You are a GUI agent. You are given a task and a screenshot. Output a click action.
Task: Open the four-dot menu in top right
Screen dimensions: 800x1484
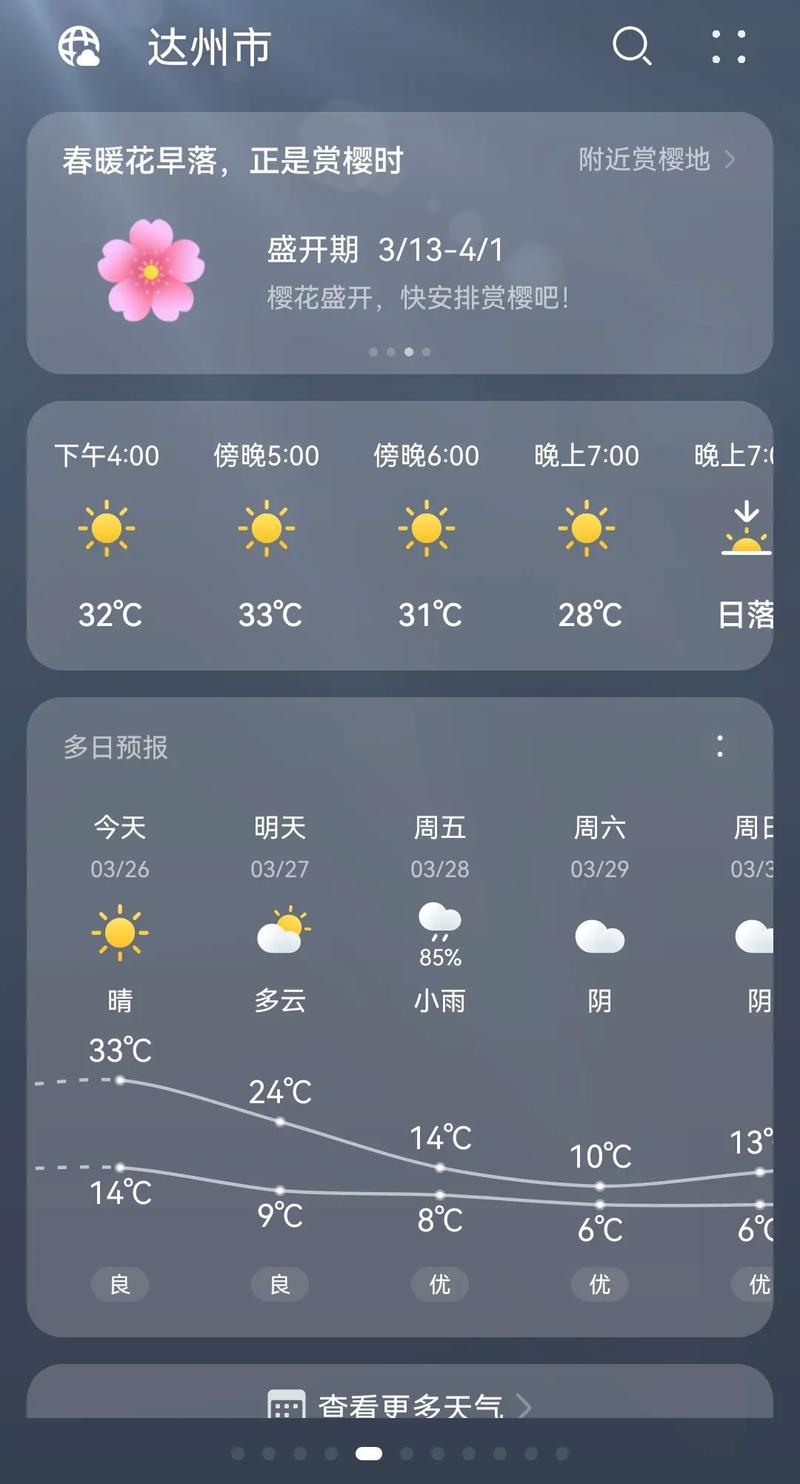point(728,47)
